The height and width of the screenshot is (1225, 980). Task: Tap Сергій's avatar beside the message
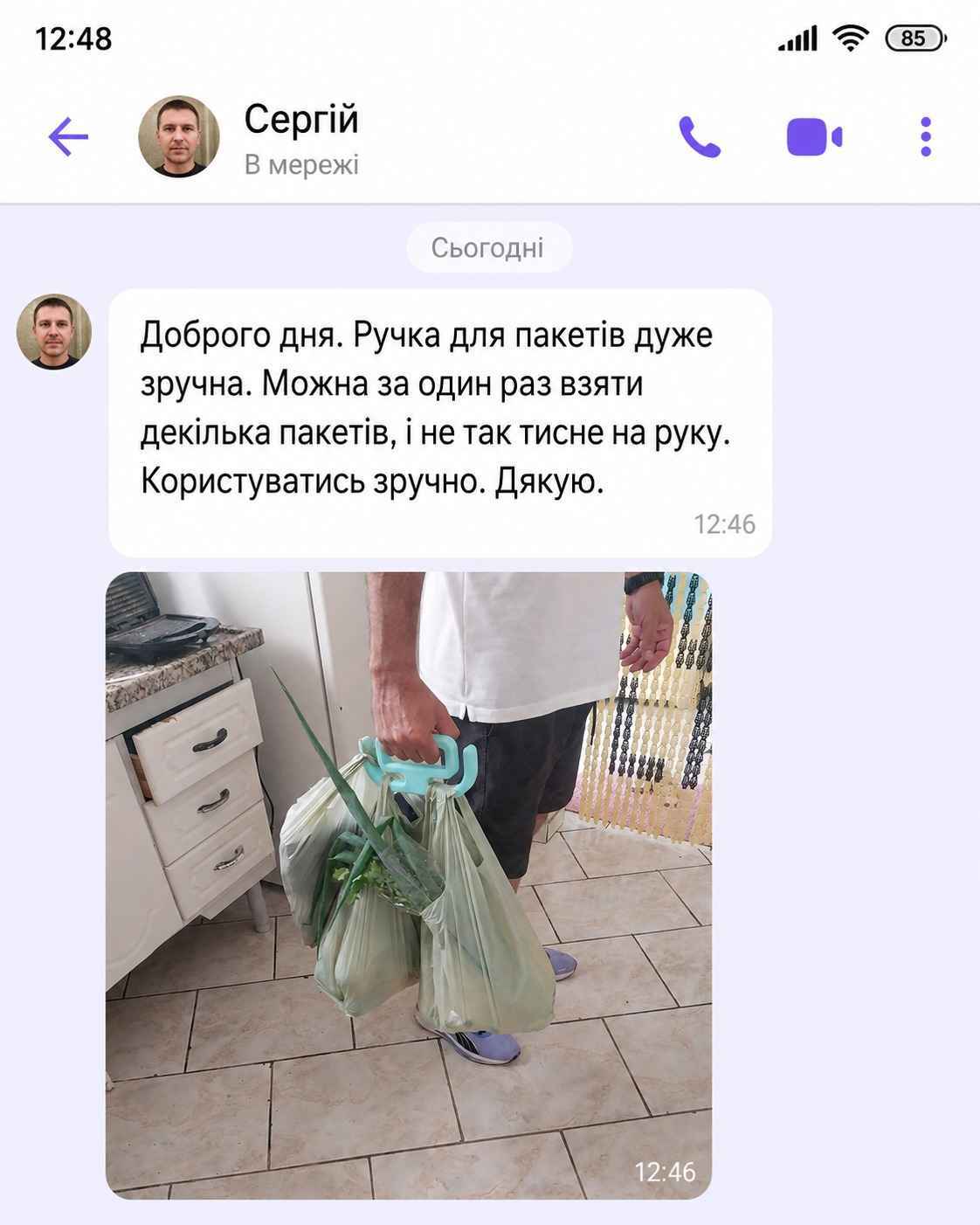54,331
